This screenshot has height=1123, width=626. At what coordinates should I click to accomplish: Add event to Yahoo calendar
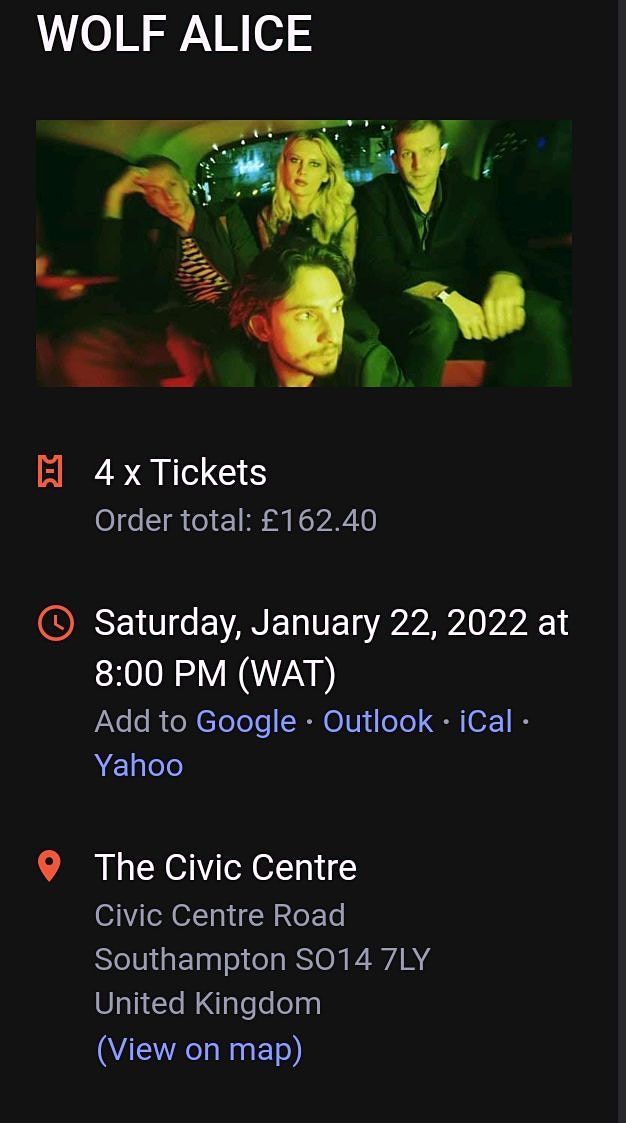pos(139,765)
